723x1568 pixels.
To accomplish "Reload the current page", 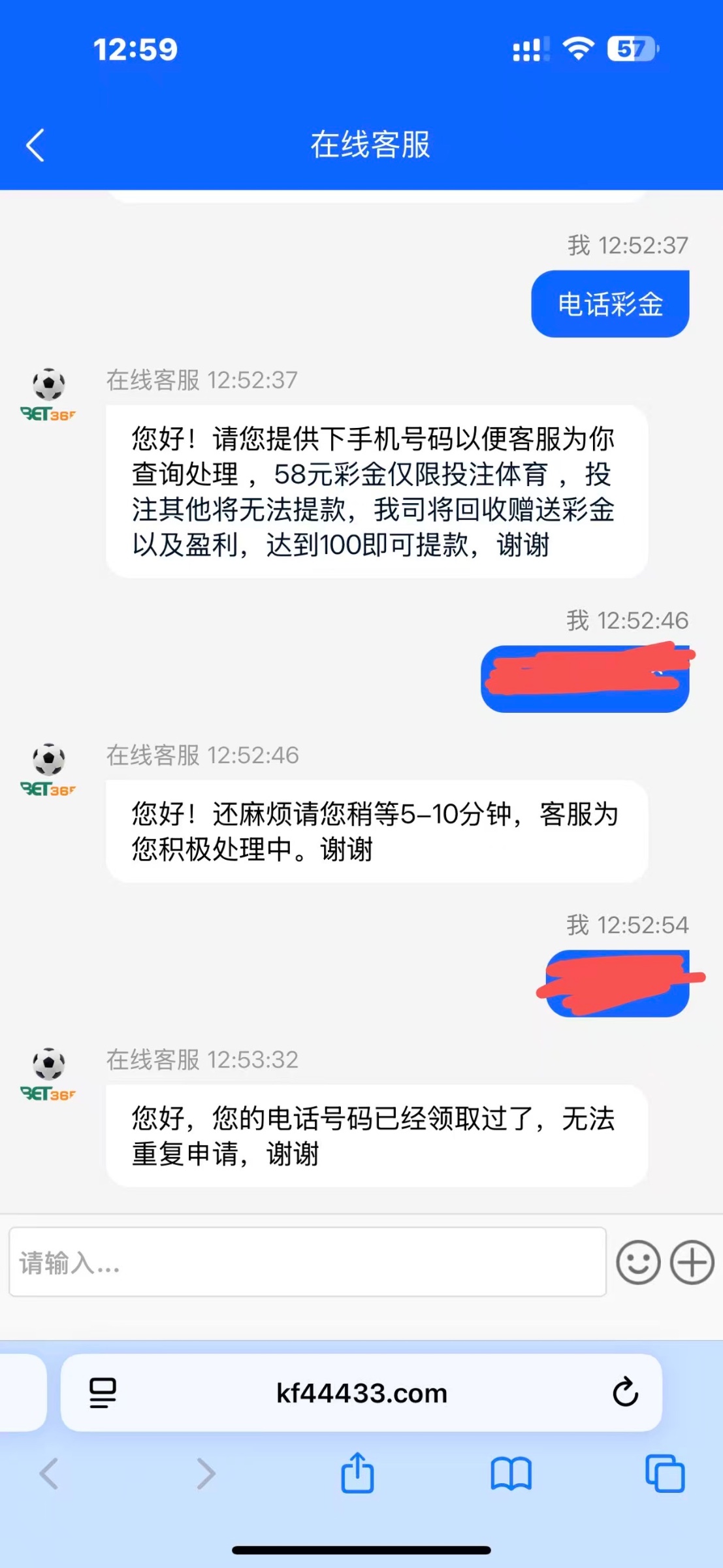I will pos(625,1392).
